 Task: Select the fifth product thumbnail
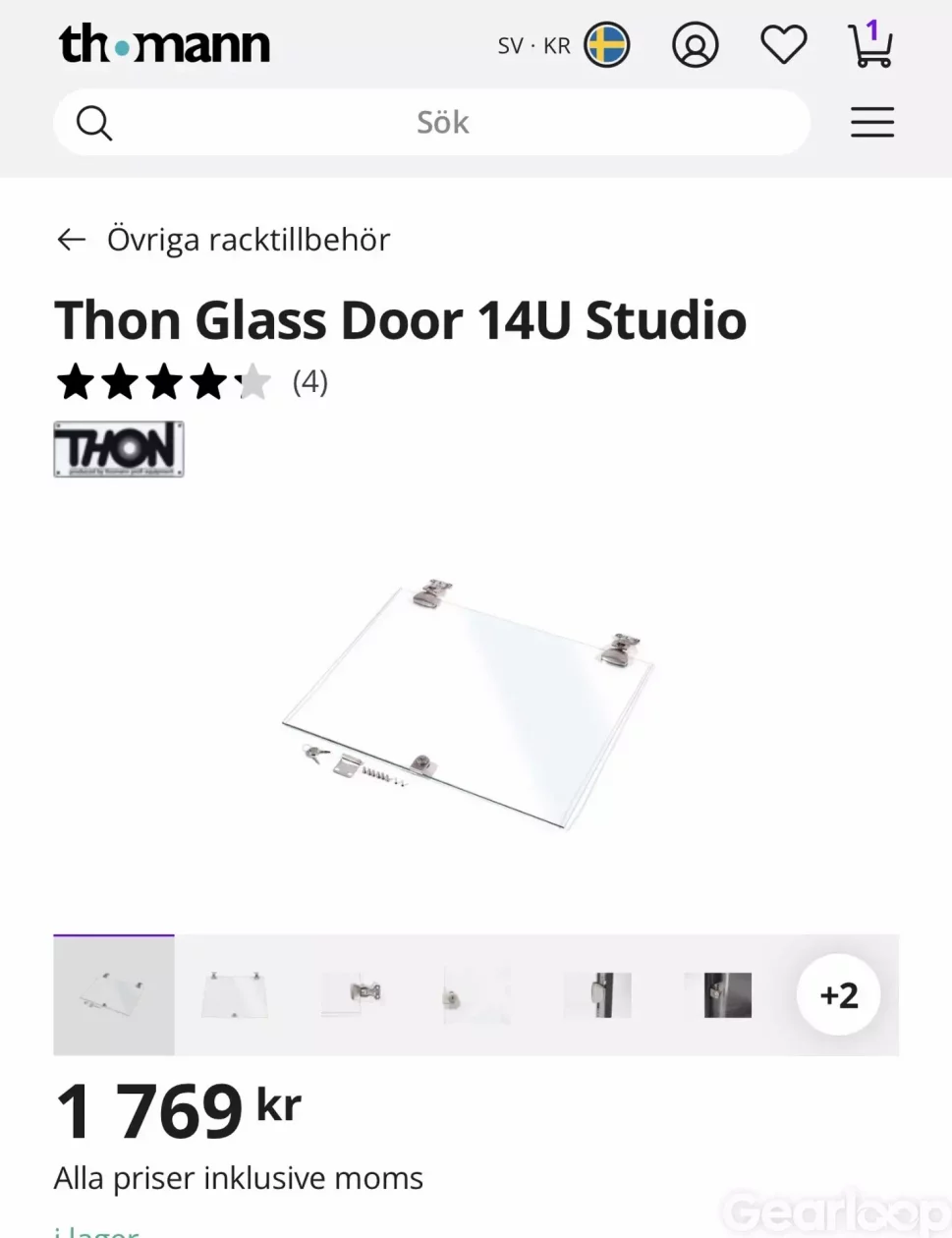(x=596, y=995)
